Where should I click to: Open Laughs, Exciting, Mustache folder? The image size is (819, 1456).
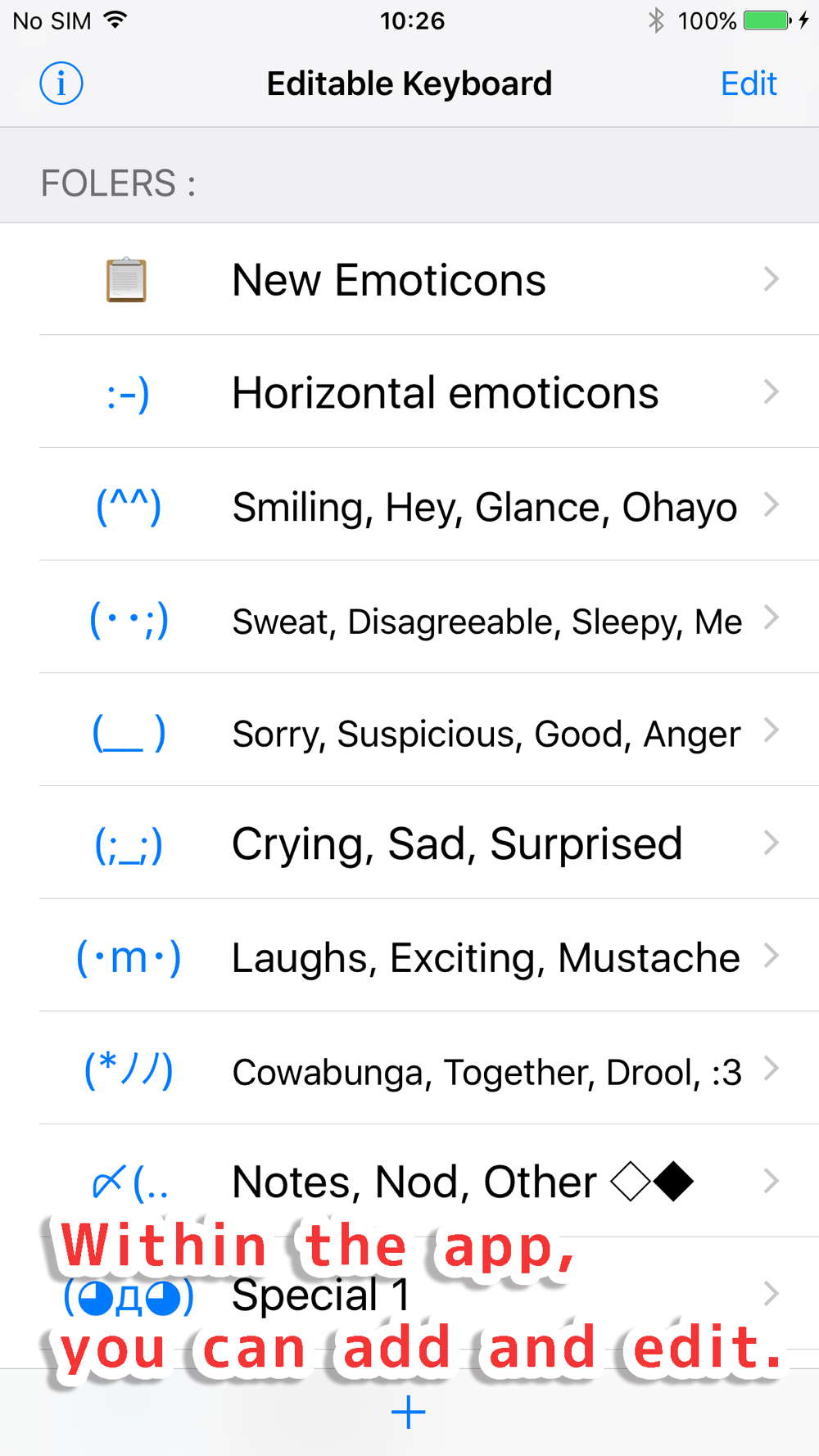click(409, 956)
